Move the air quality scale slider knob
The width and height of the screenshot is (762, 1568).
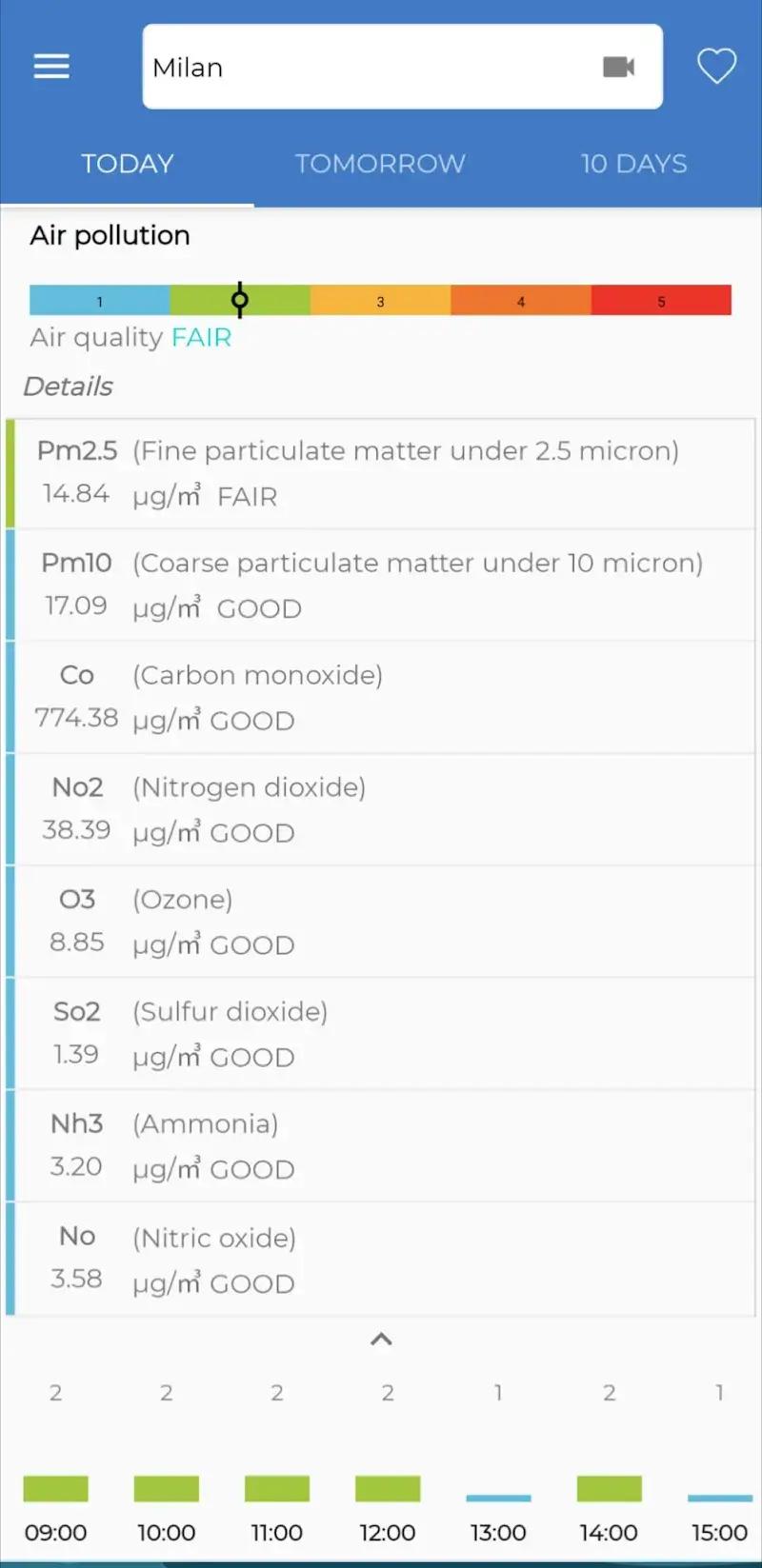click(x=239, y=300)
